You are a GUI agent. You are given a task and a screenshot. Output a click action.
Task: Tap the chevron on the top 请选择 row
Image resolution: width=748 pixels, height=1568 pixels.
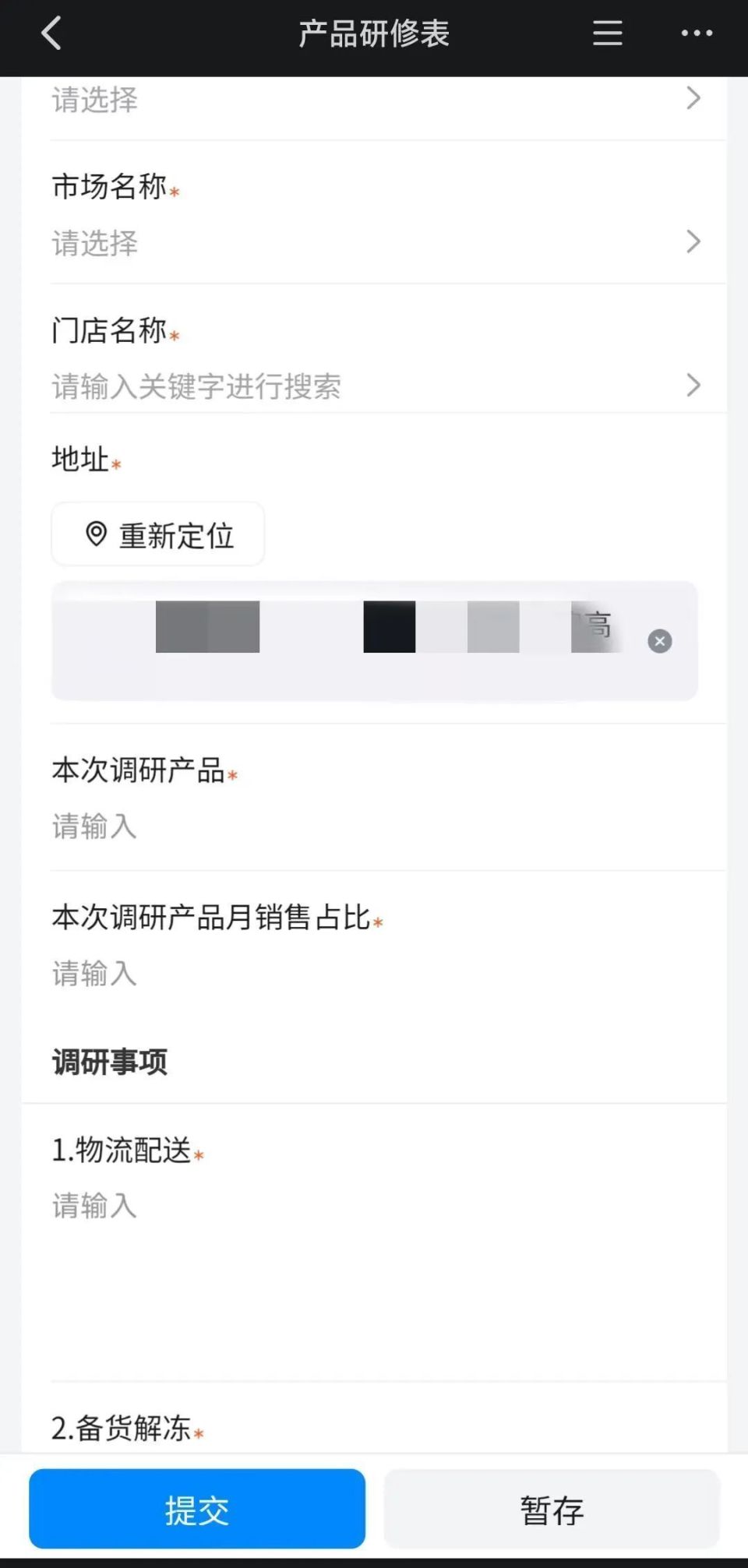(x=693, y=98)
